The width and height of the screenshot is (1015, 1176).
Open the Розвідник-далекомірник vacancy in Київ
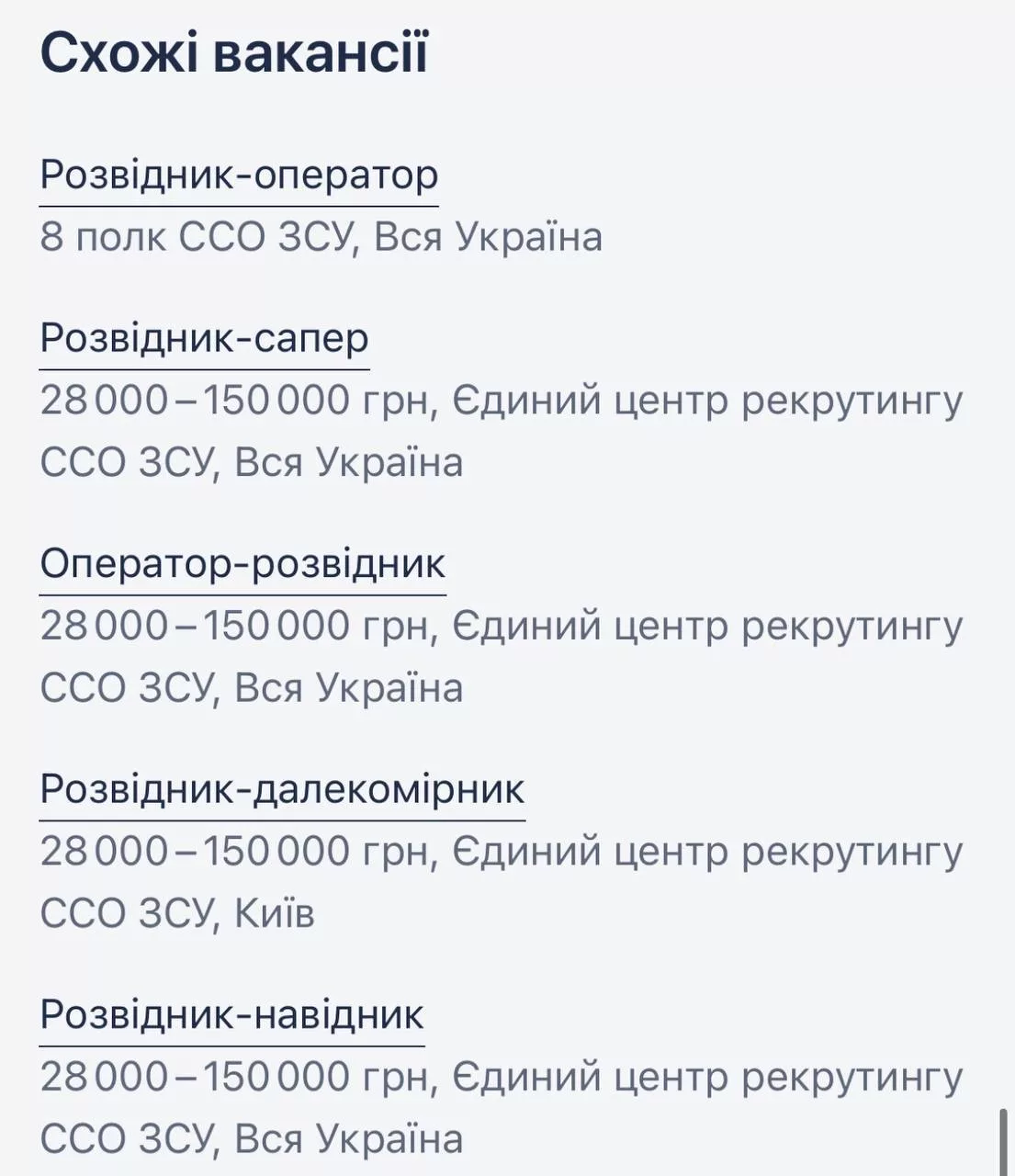point(282,789)
